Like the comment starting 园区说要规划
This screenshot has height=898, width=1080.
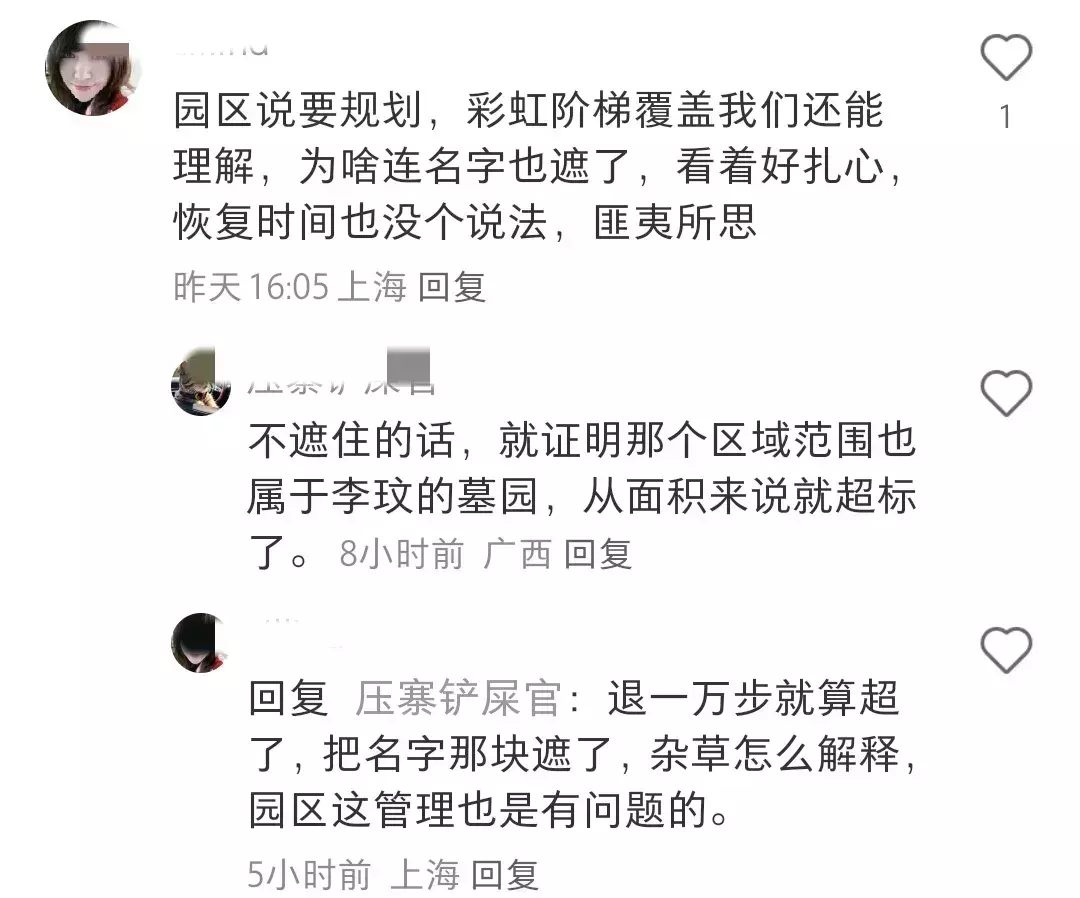pos(1005,58)
